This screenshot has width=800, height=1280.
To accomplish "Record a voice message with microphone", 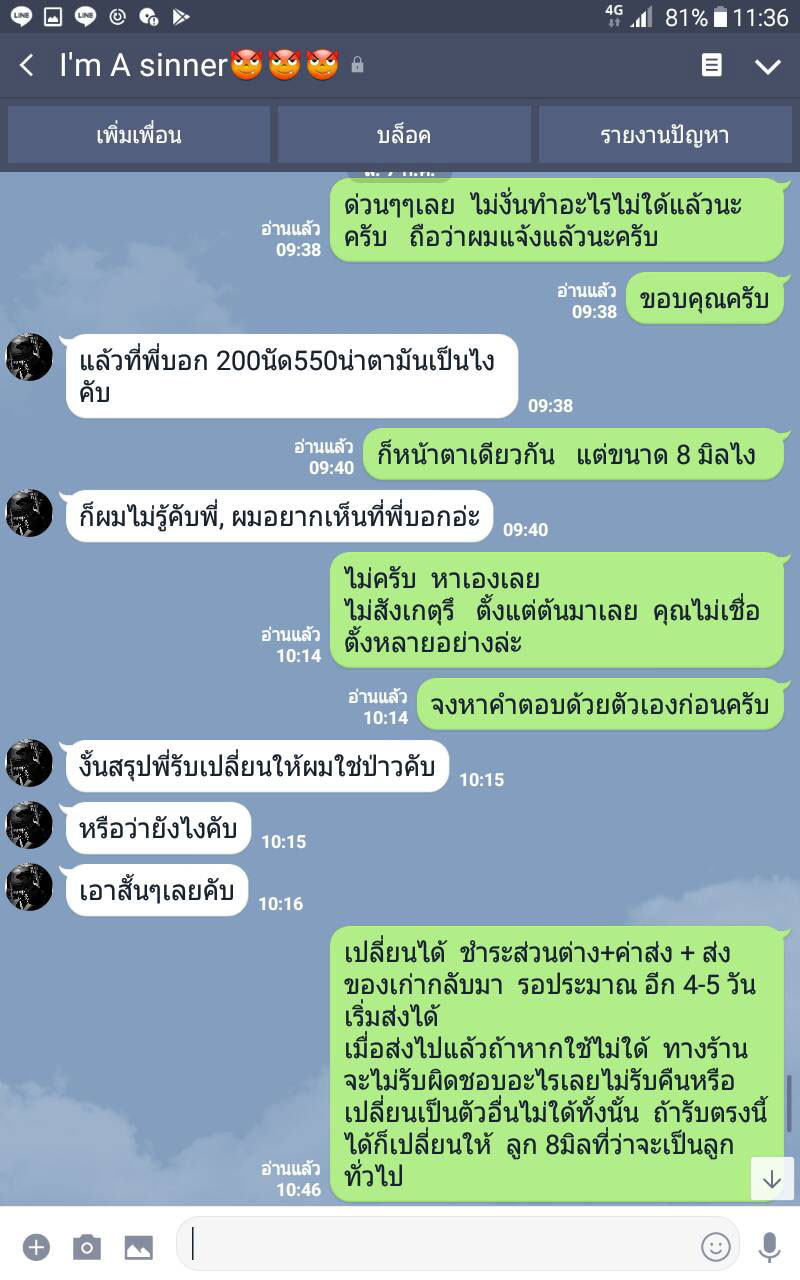I will click(768, 1246).
